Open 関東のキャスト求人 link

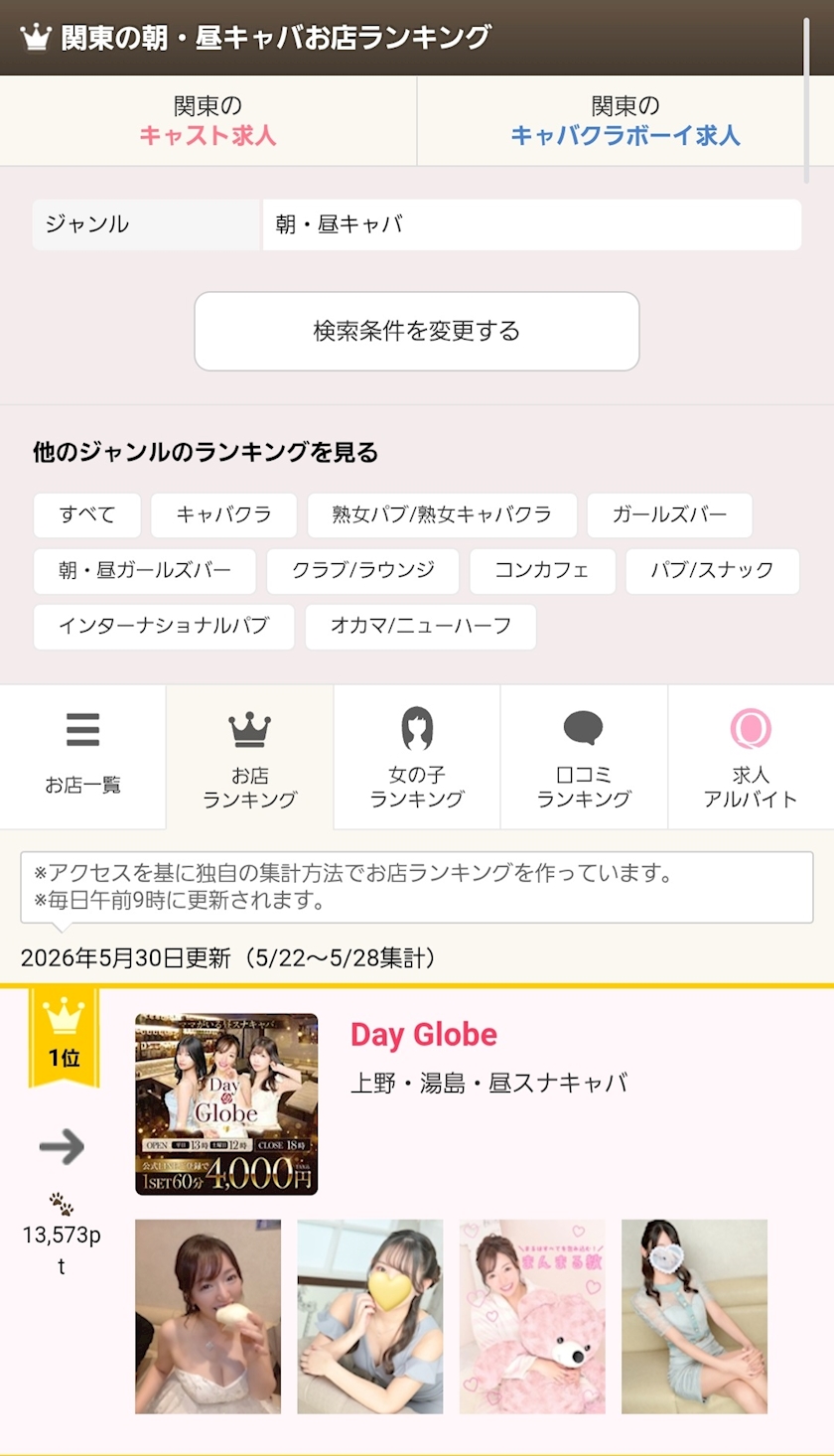click(x=208, y=121)
